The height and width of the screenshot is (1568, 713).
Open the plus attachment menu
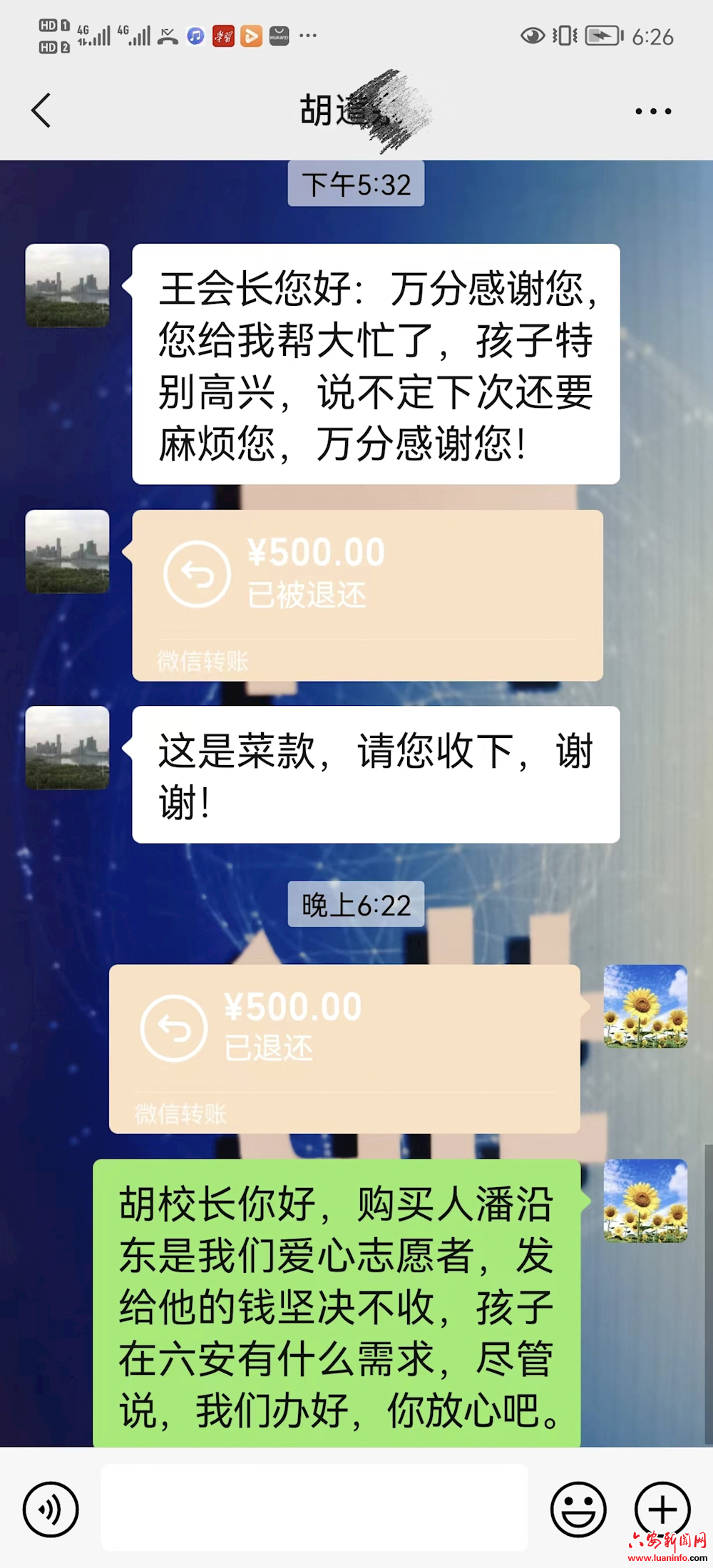[x=662, y=1509]
